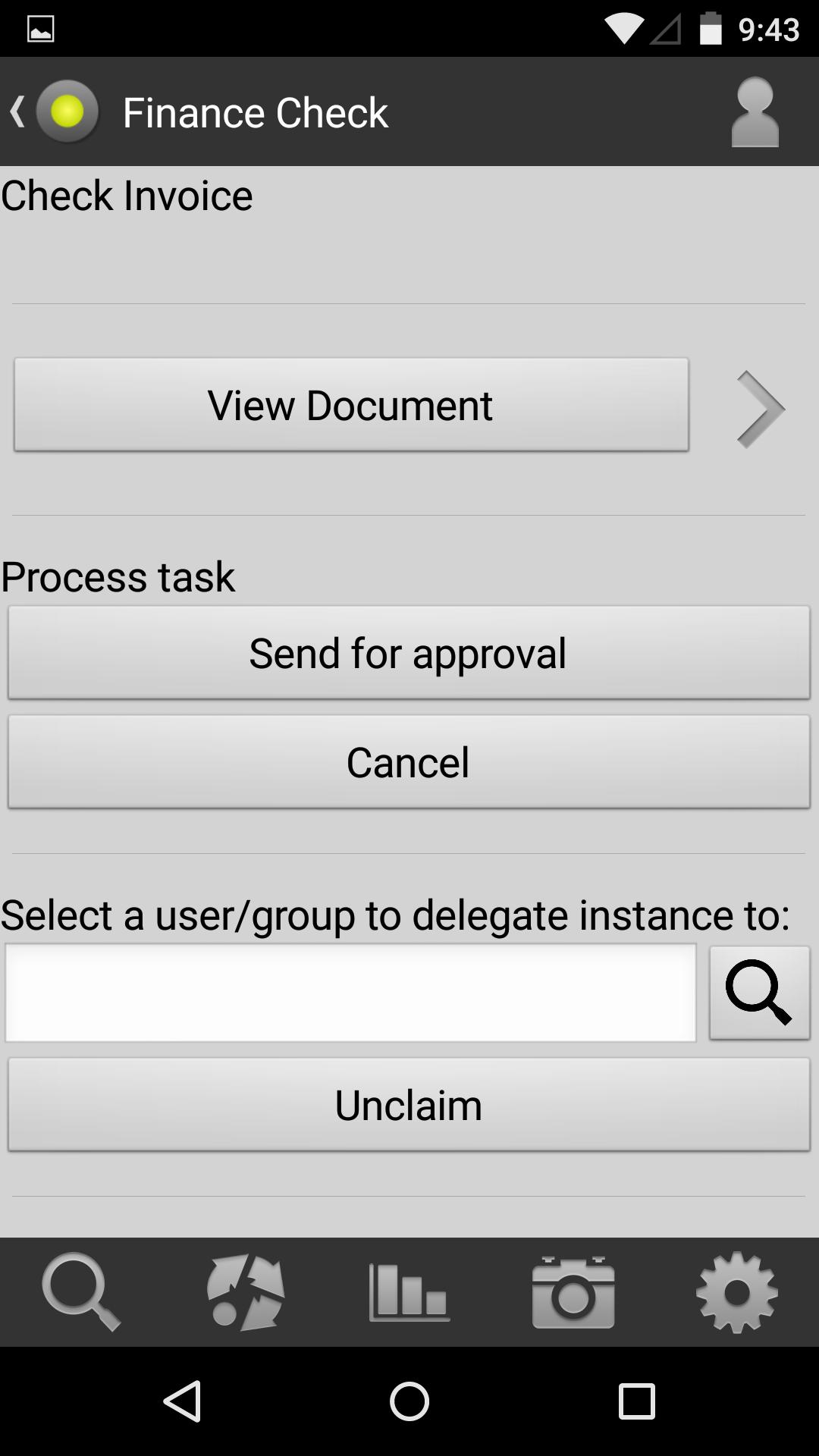
Task: Open the workflow icon in bottom toolbar
Action: point(245,1292)
